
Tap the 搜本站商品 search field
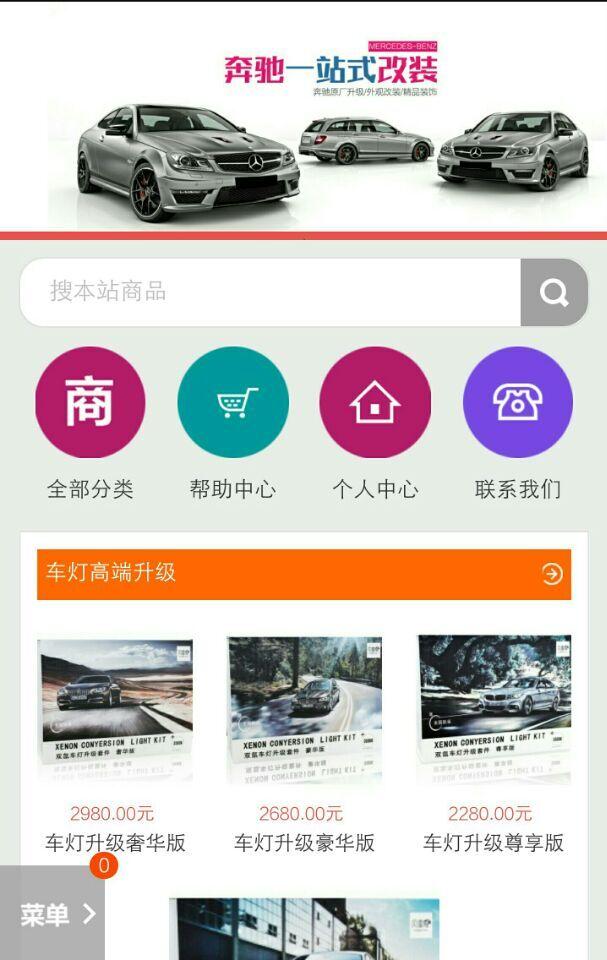tap(270, 292)
